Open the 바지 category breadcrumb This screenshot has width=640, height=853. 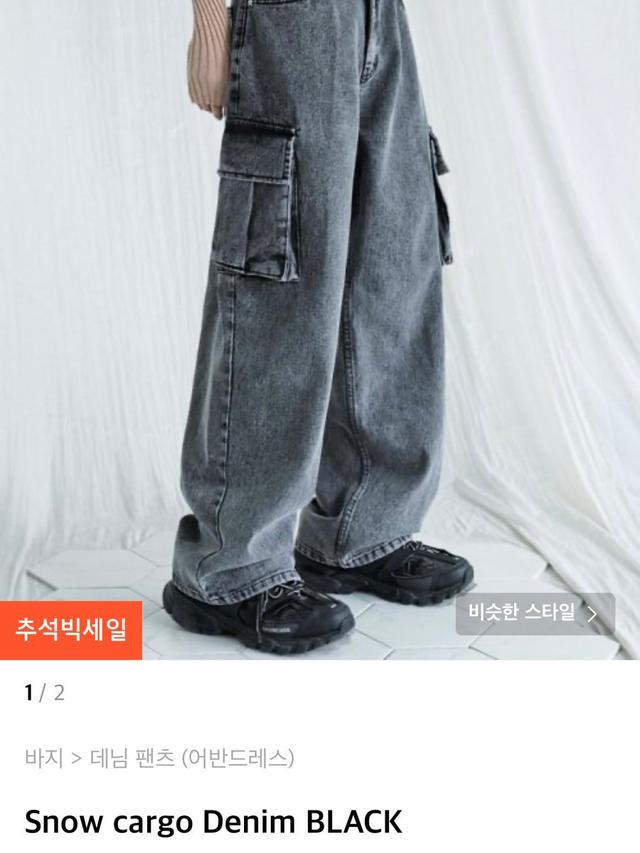point(43,757)
